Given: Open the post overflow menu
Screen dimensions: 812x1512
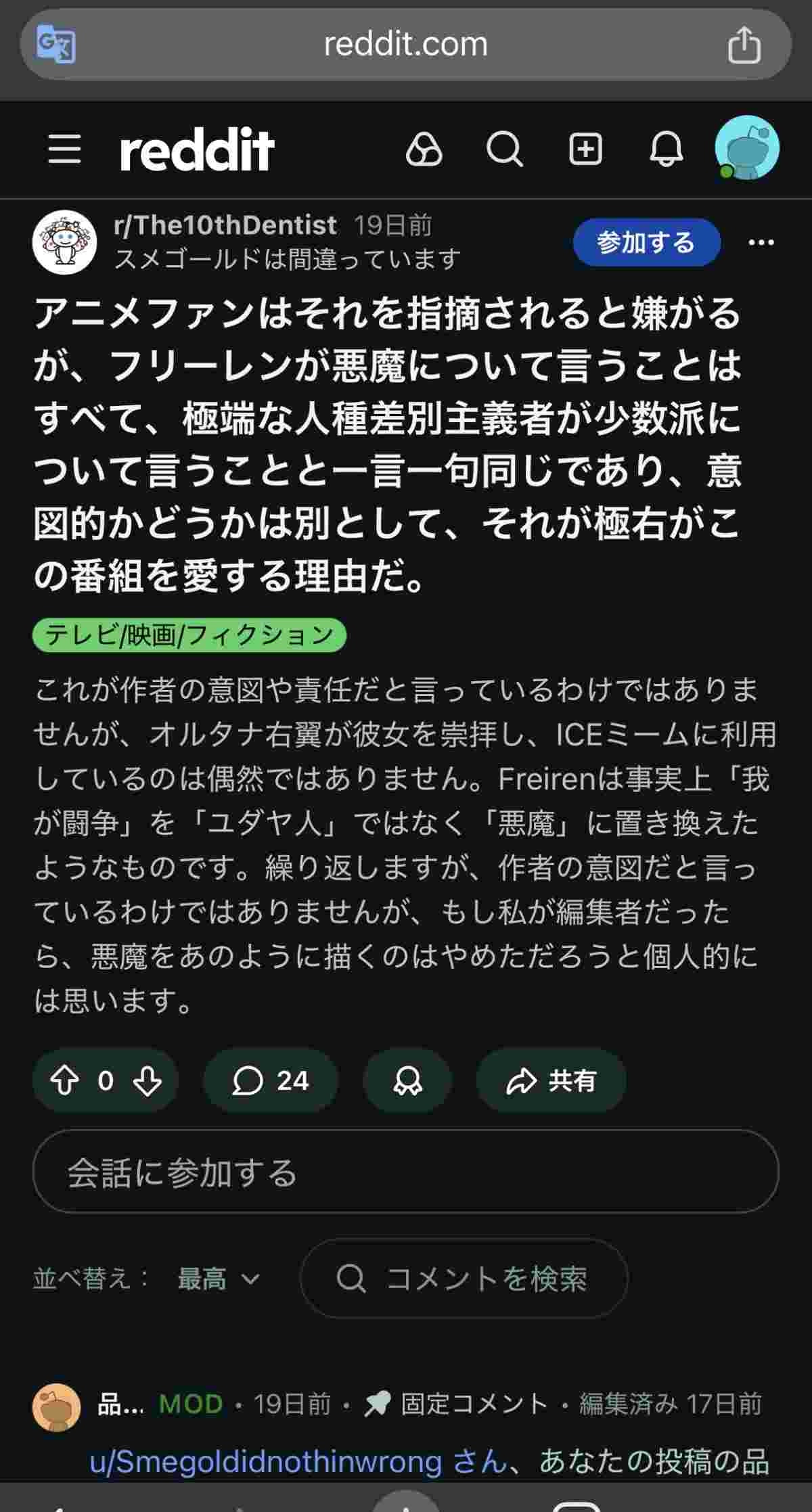Looking at the screenshot, I should 761,242.
